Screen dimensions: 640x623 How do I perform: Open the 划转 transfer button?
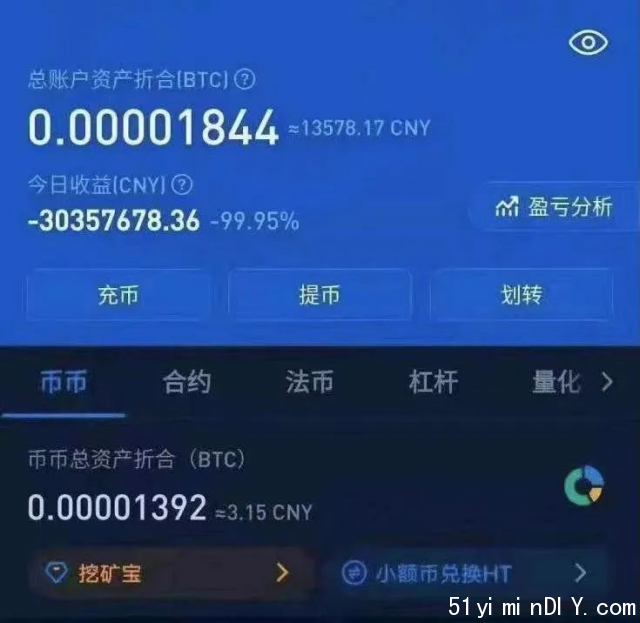pyautogui.click(x=521, y=295)
